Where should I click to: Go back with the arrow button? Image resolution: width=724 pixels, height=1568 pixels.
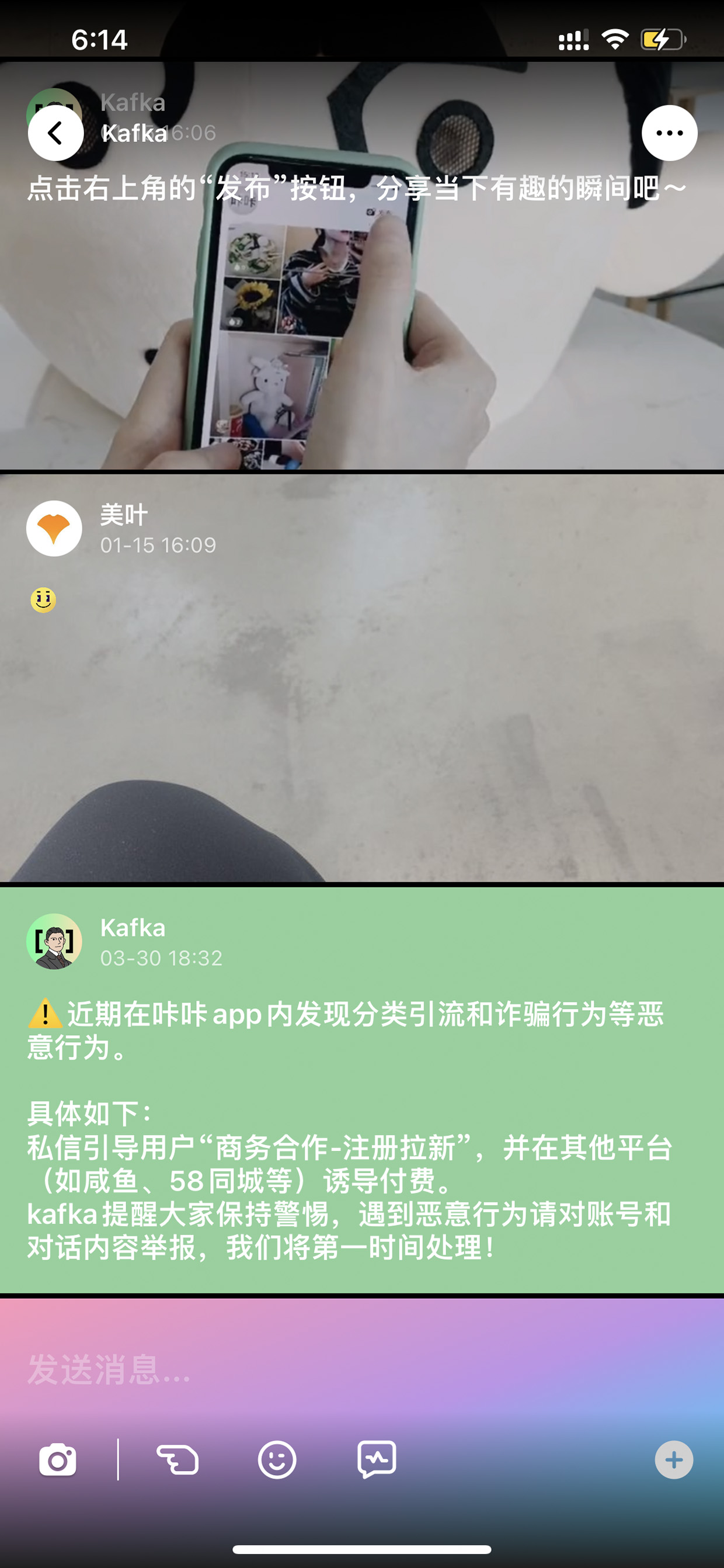[x=55, y=133]
